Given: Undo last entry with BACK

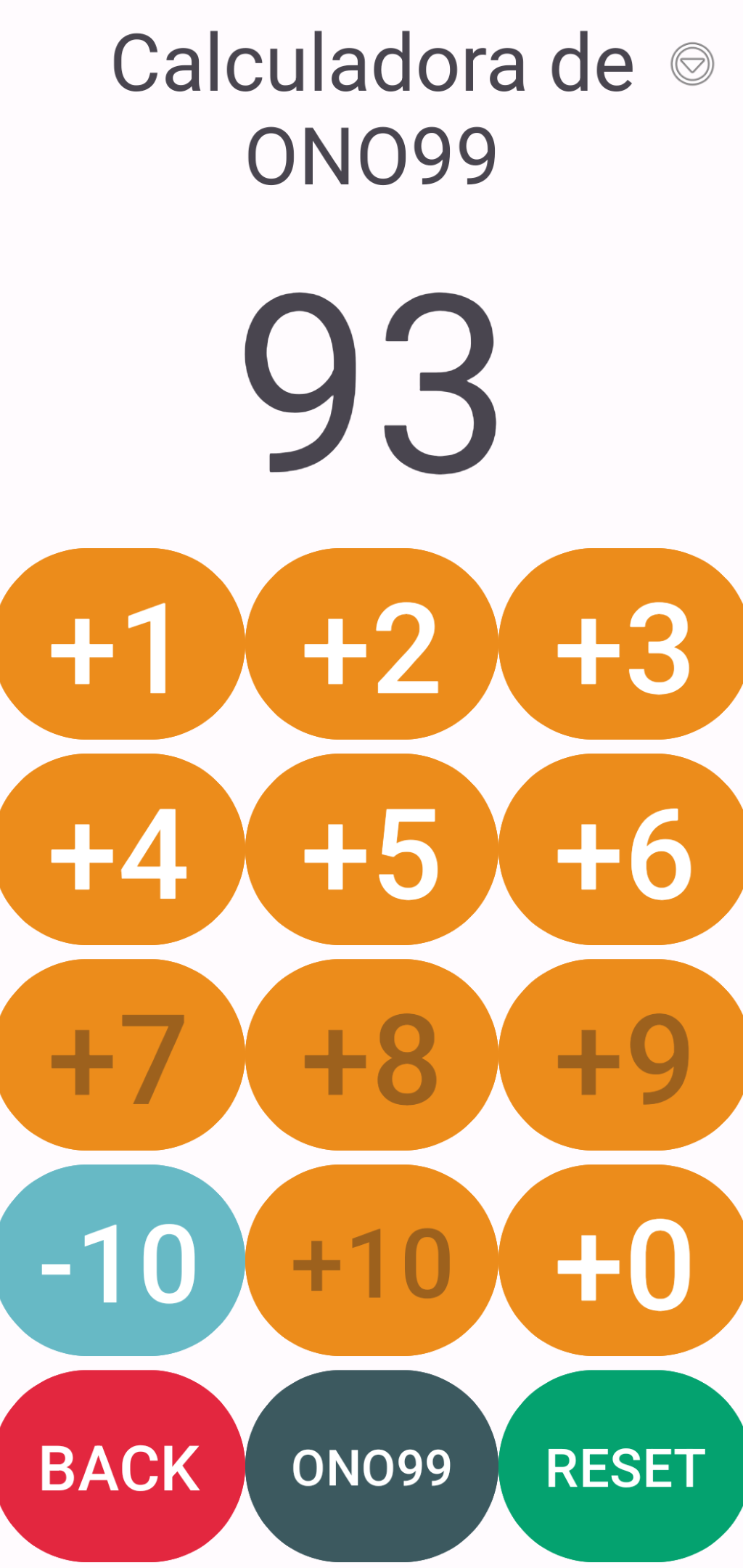Looking at the screenshot, I should click(120, 1466).
